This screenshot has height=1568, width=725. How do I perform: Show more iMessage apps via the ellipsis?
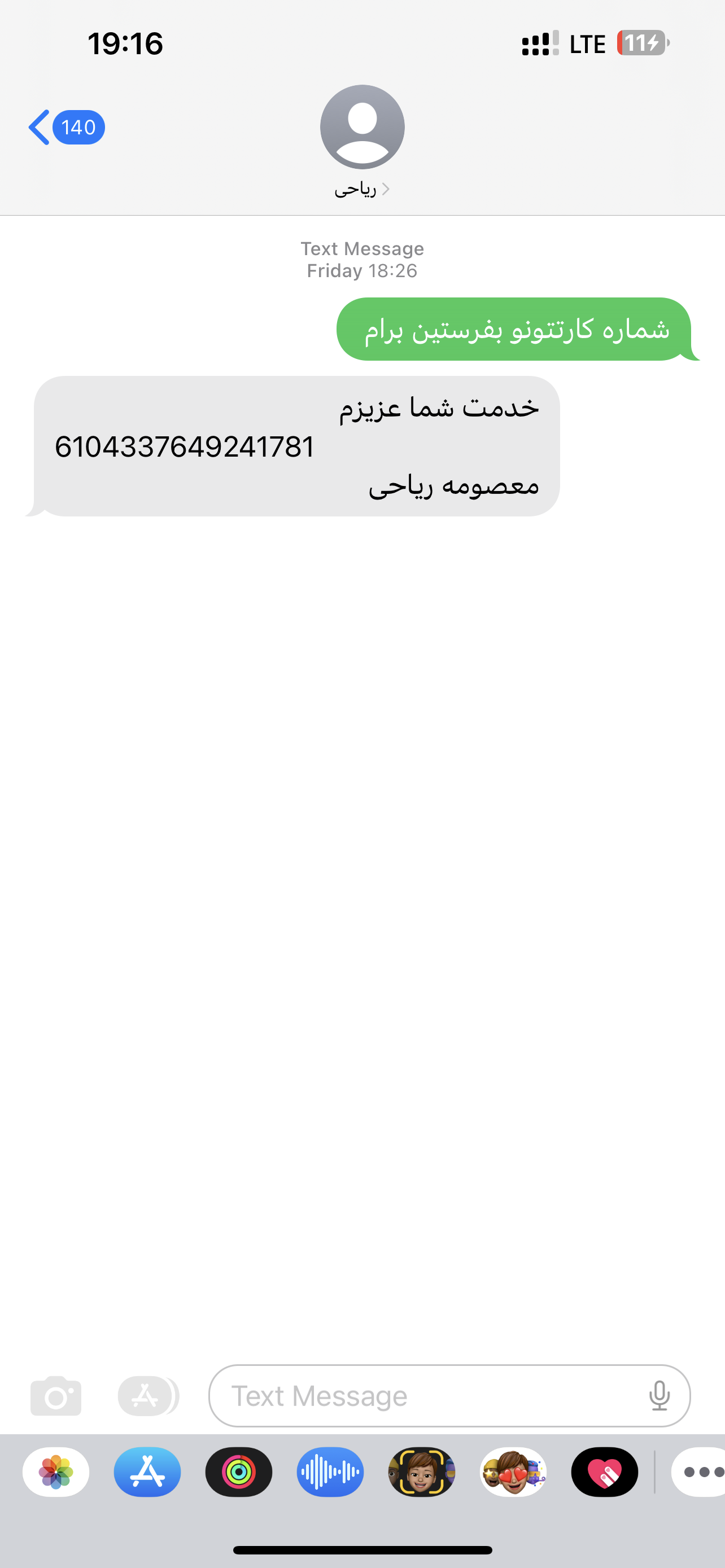(700, 1472)
